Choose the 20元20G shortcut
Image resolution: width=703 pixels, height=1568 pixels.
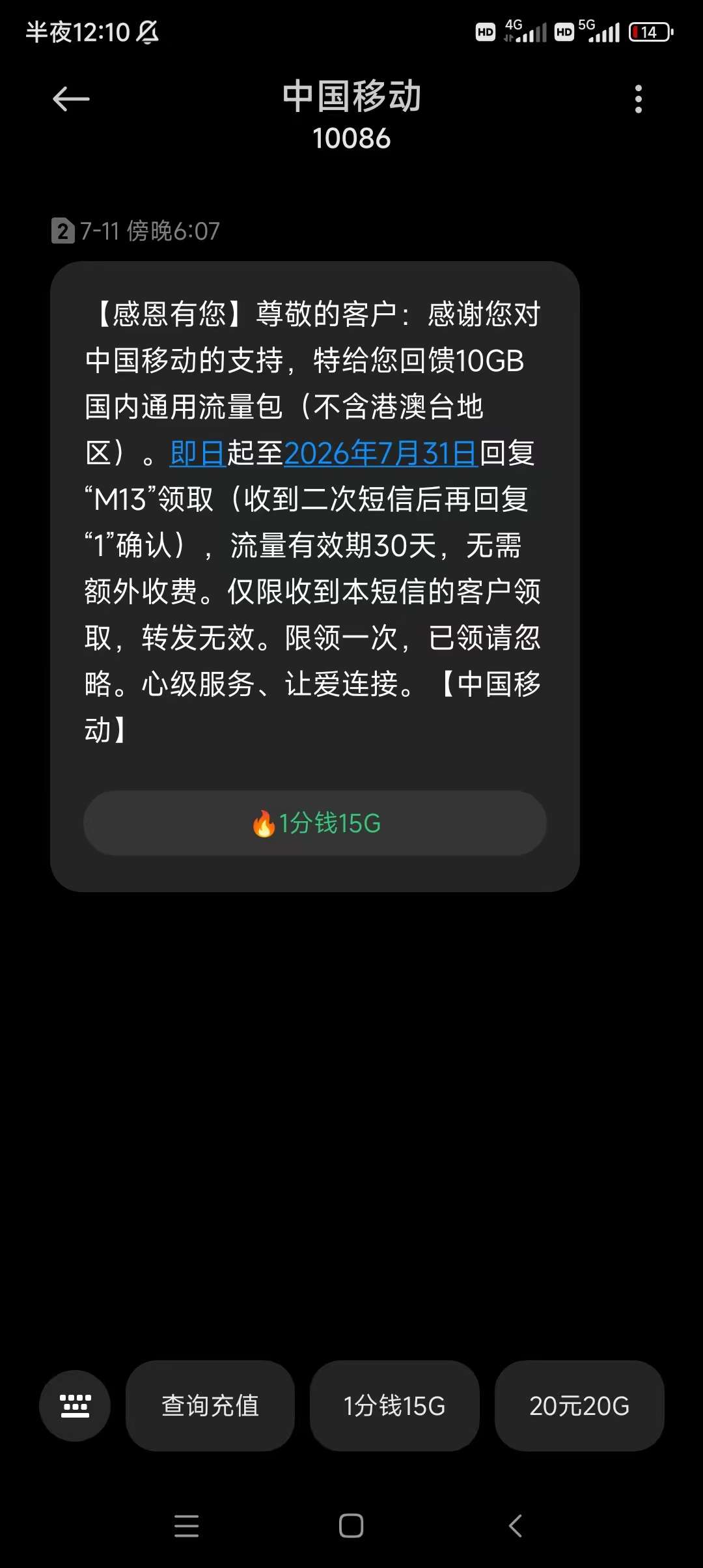pyautogui.click(x=579, y=1406)
